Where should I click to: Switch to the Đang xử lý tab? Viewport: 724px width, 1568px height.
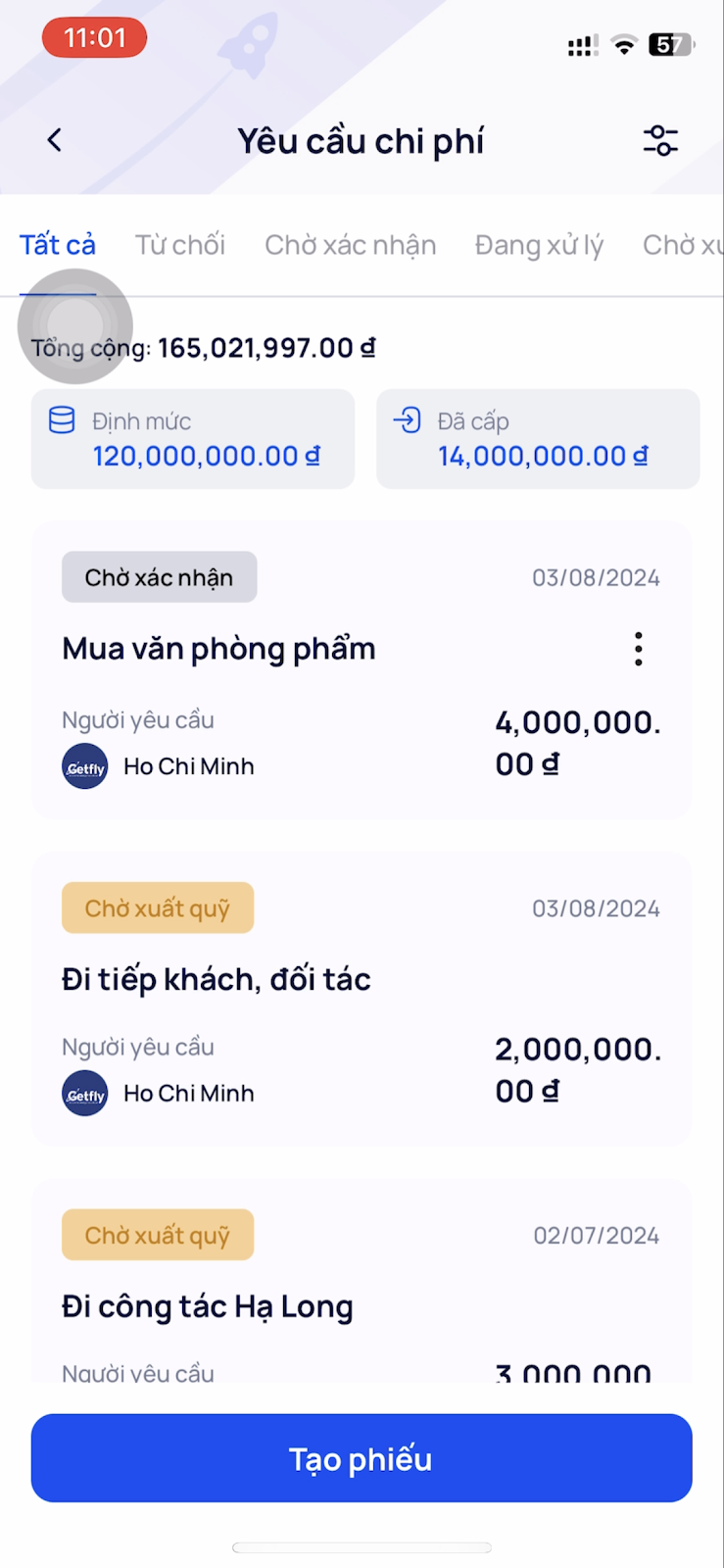[x=539, y=245]
